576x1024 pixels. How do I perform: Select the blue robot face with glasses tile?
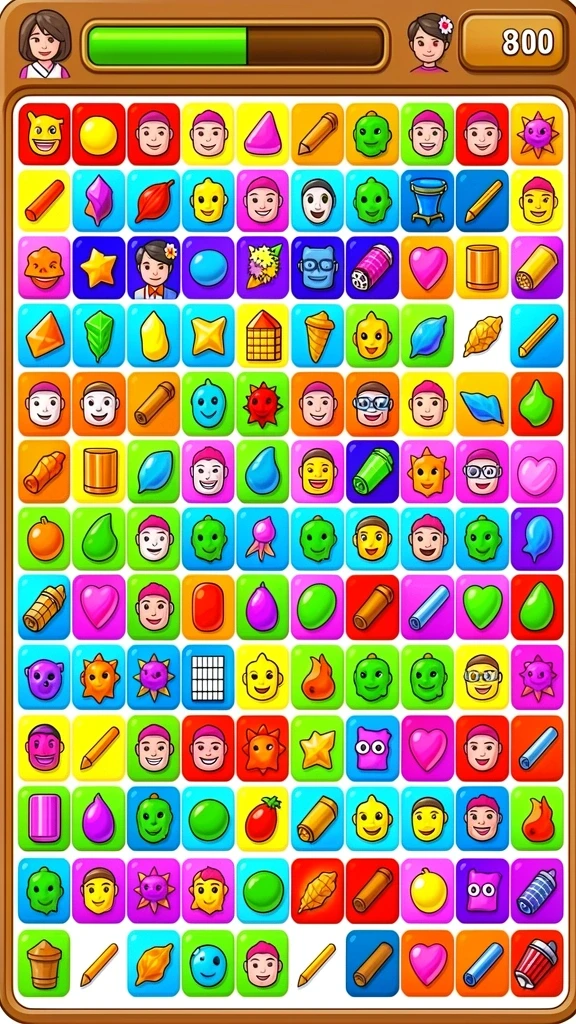(317, 268)
